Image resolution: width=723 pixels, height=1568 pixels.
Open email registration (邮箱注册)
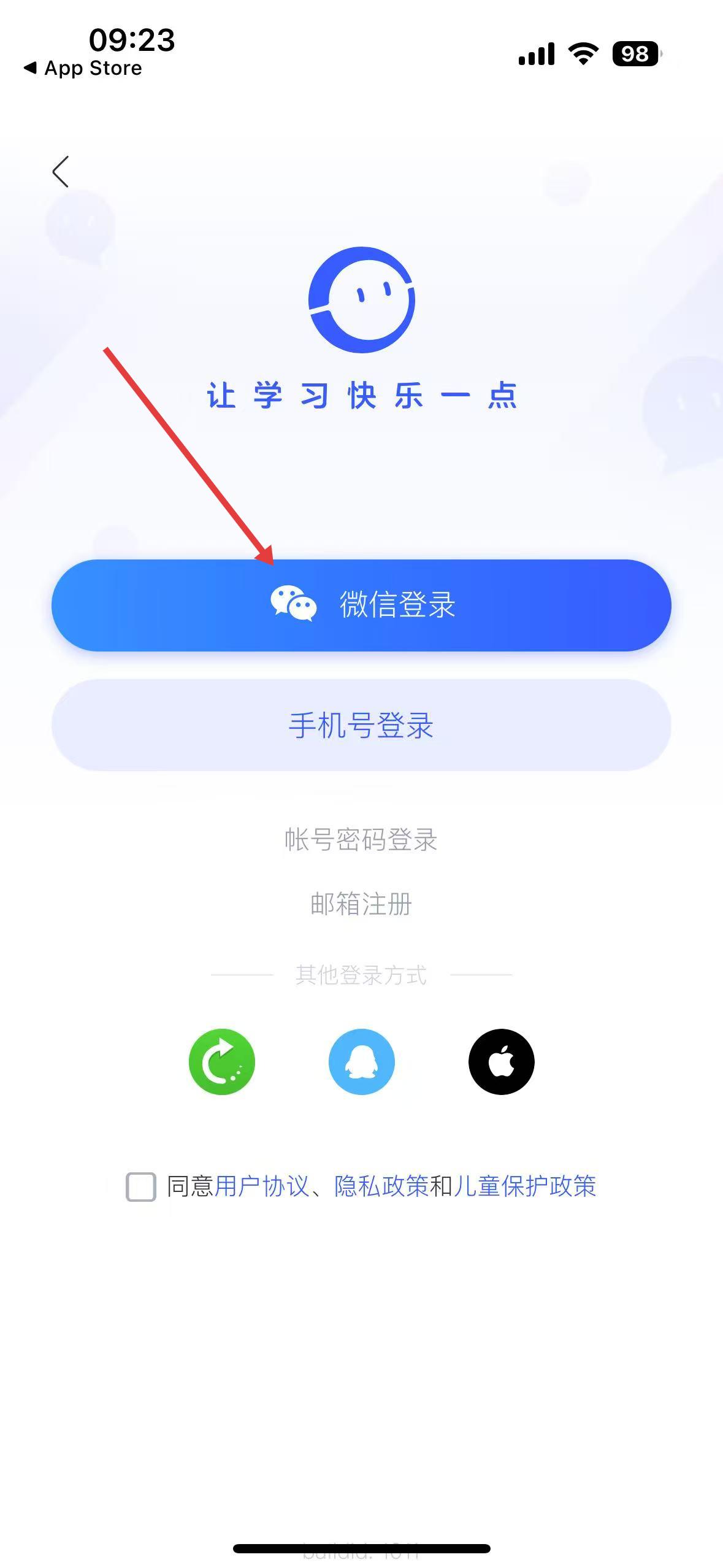click(361, 904)
